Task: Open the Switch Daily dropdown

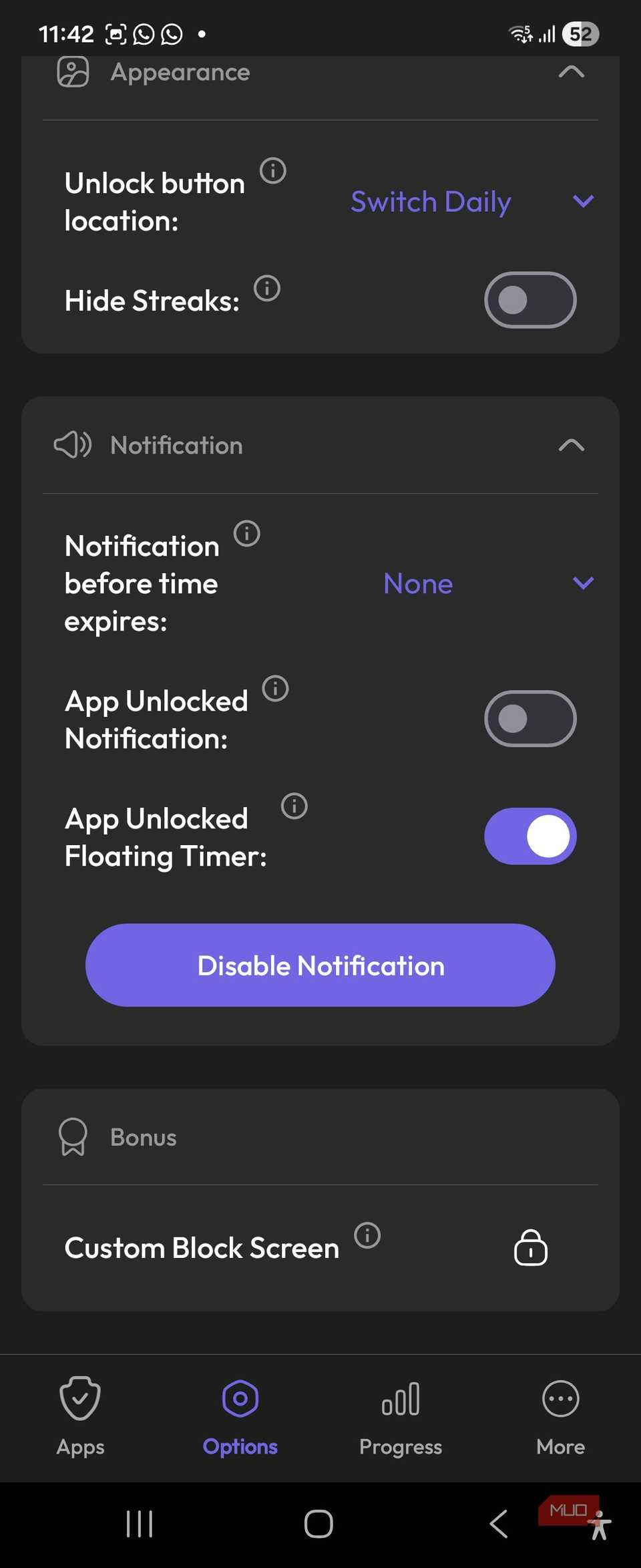Action: tap(582, 201)
